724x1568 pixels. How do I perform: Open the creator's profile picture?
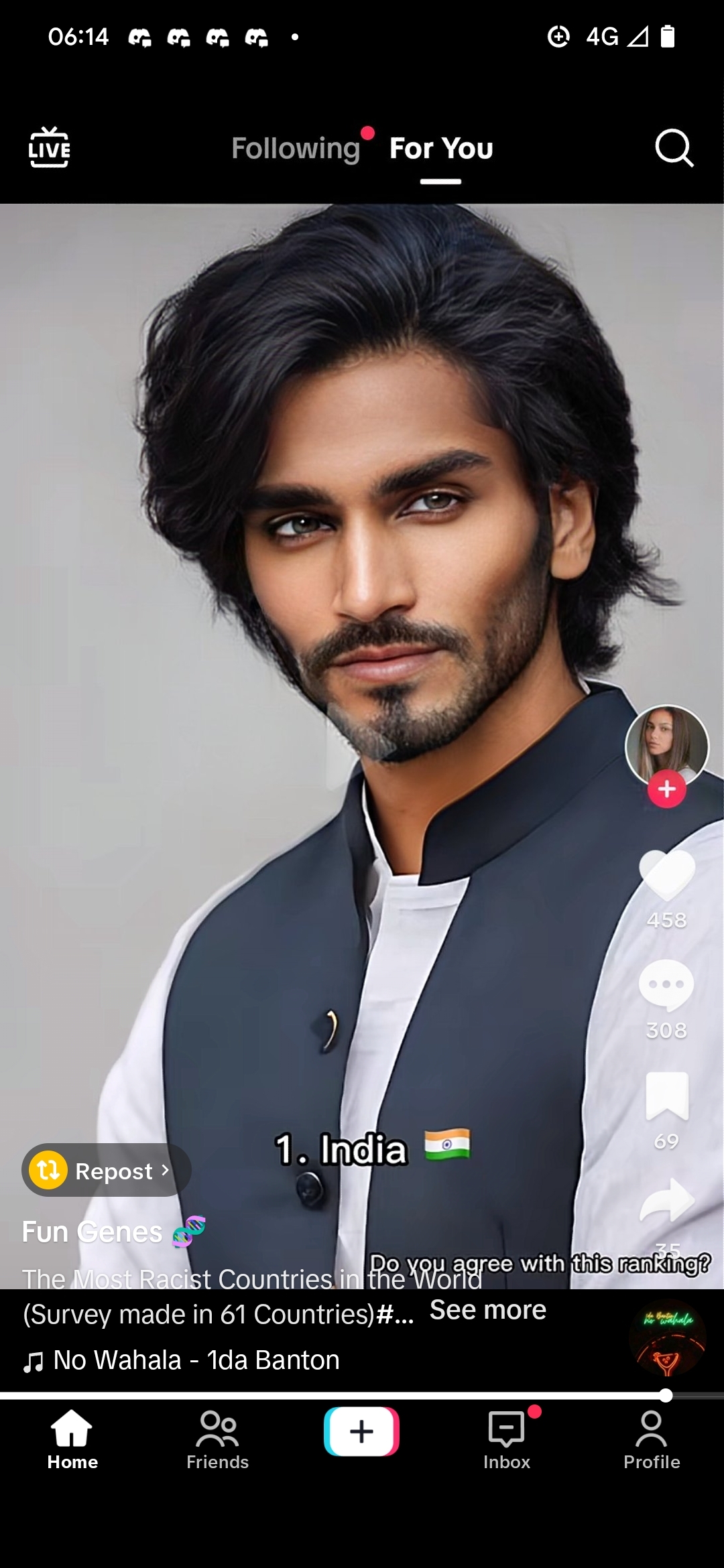666,745
